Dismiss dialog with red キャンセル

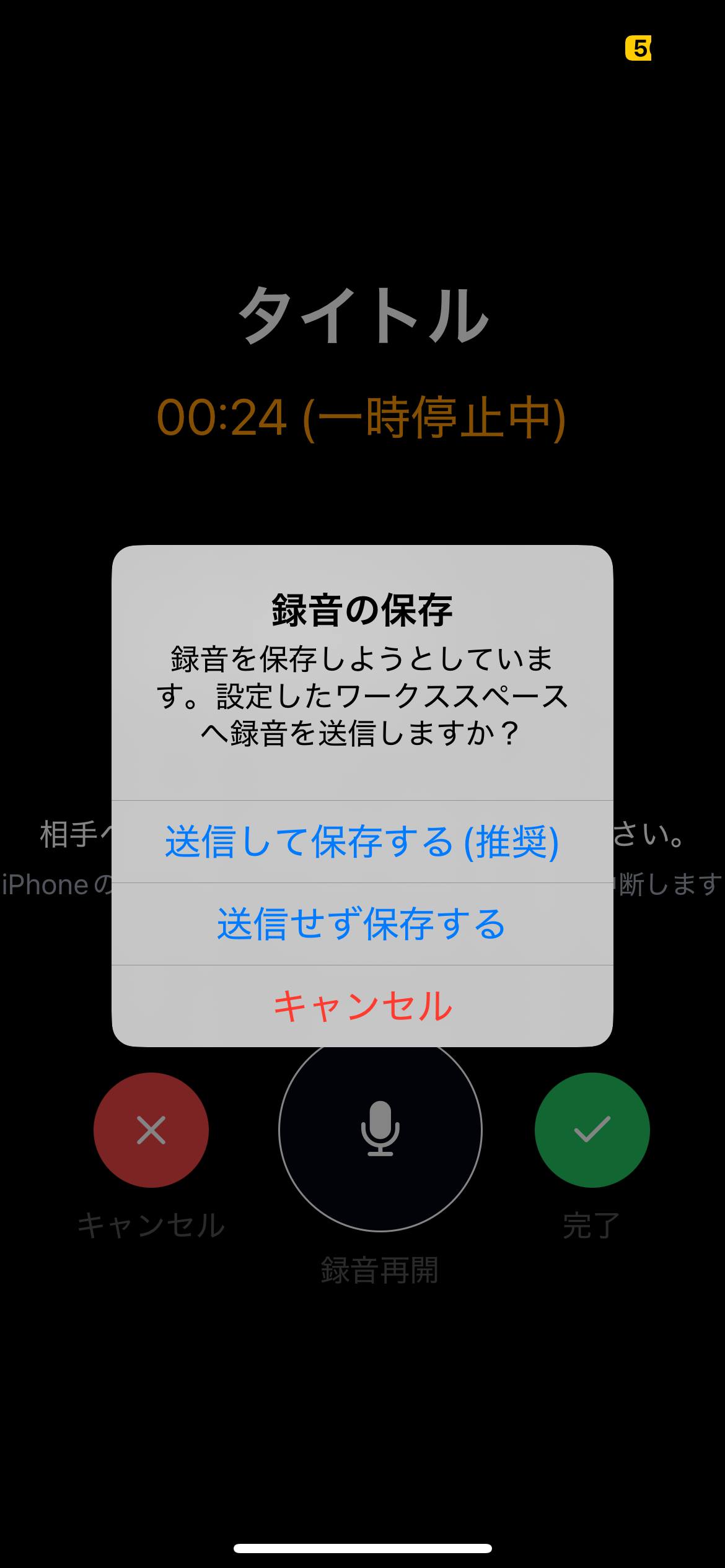362,1006
